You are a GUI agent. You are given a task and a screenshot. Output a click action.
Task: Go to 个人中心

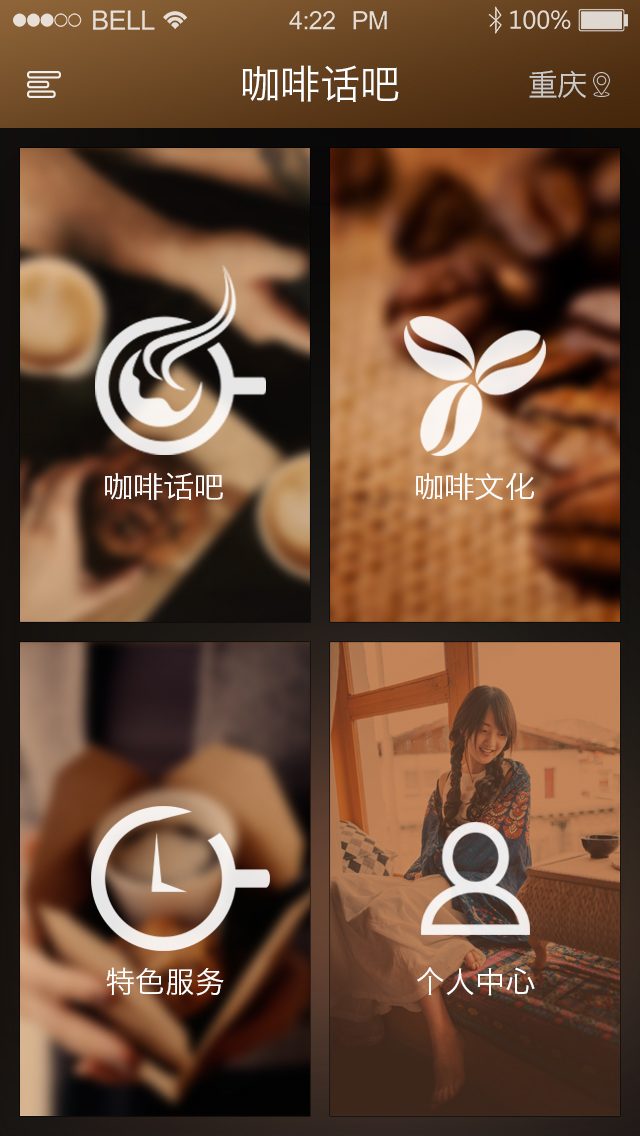click(475, 879)
